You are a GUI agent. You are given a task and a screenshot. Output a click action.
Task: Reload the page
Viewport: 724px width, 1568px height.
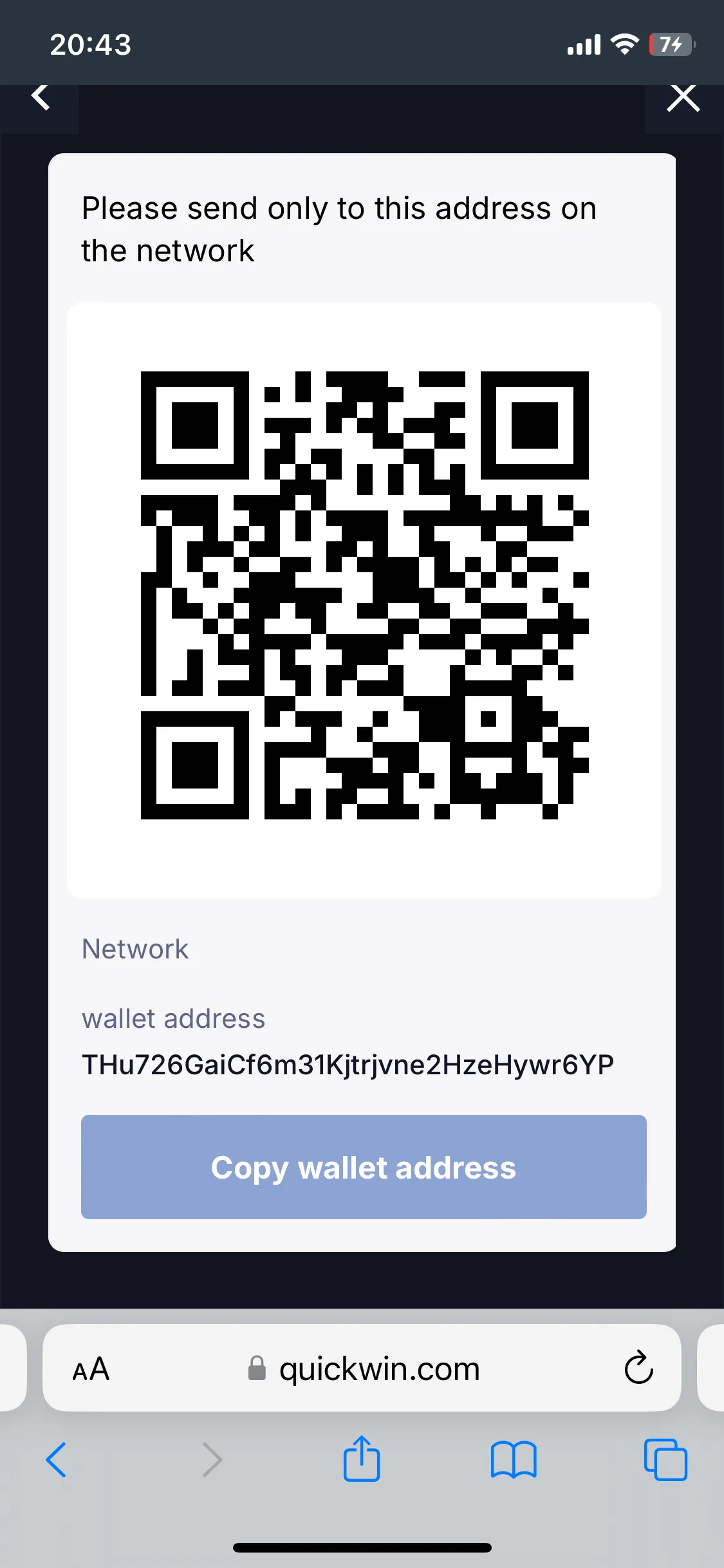[x=638, y=1368]
